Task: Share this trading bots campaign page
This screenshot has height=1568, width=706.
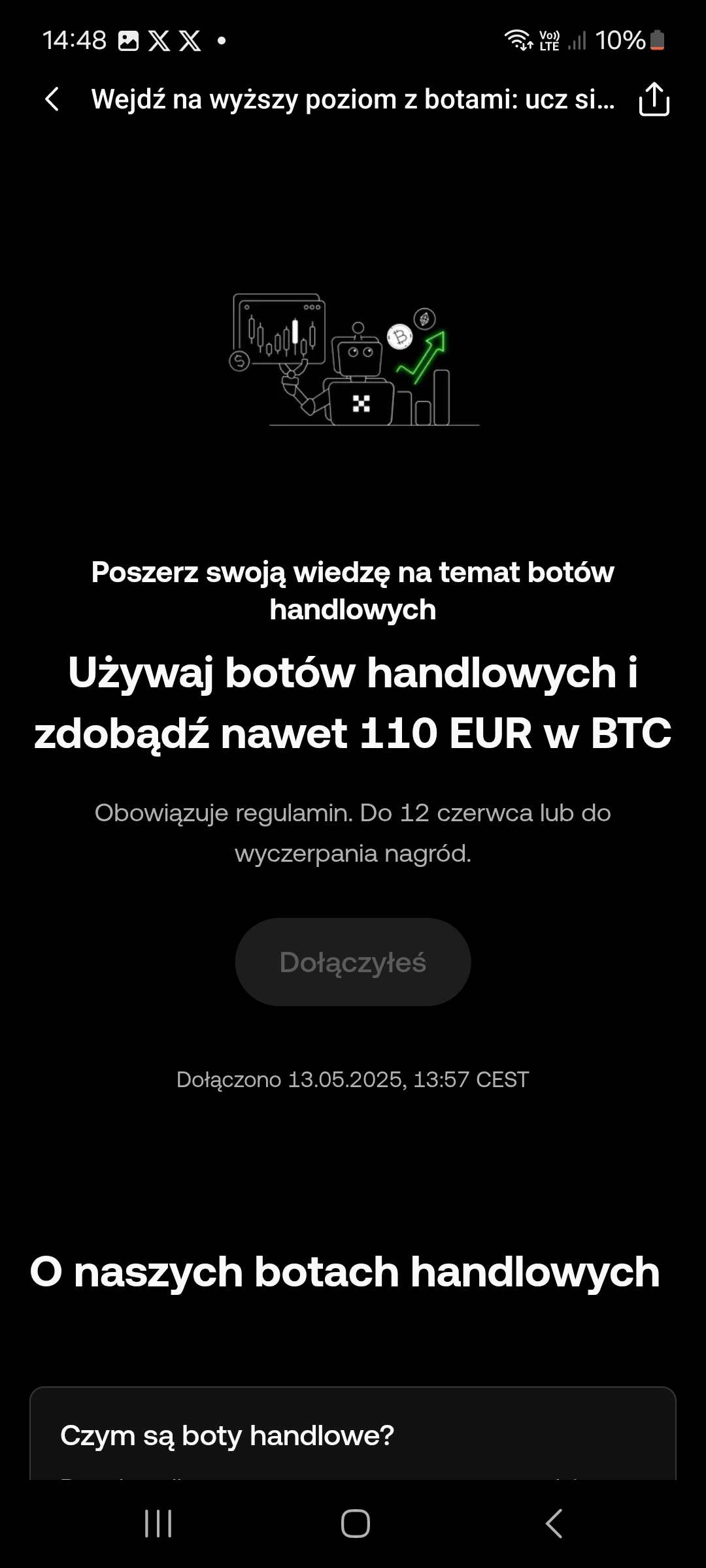Action: point(654,99)
